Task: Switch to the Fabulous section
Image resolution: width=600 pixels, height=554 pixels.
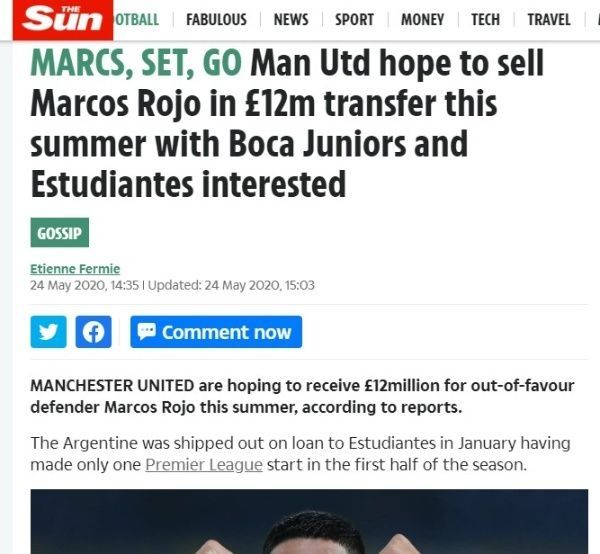Action: click(x=216, y=20)
